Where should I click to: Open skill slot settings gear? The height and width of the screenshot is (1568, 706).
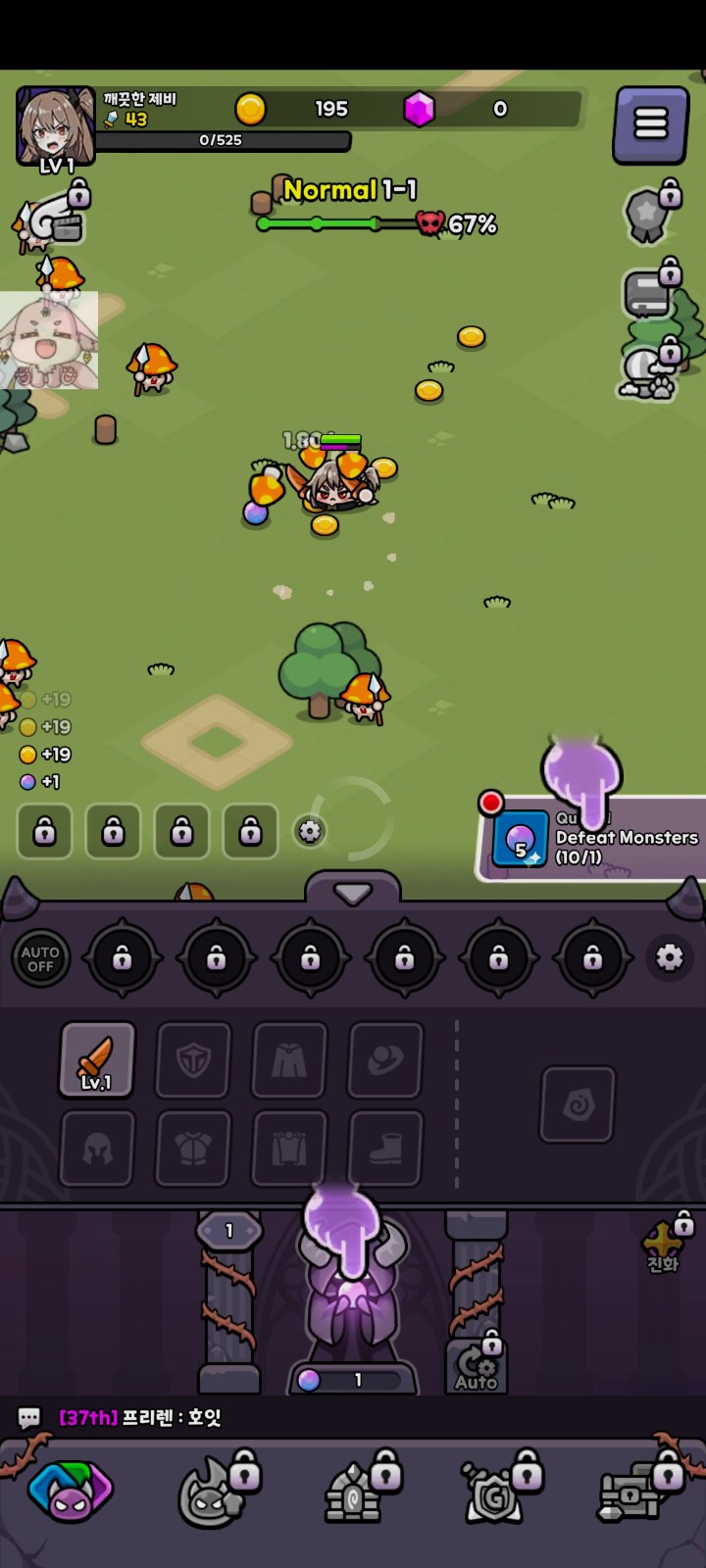pos(670,957)
